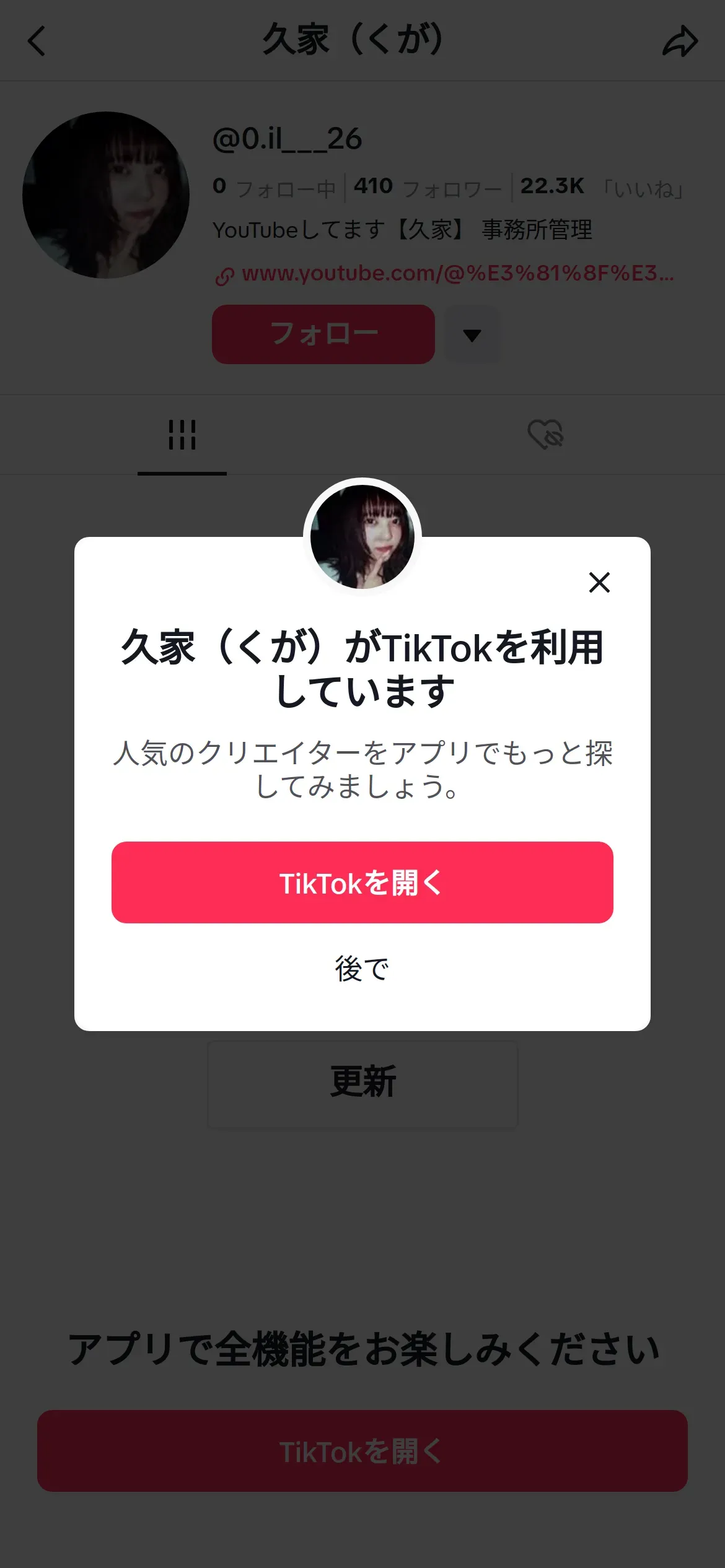Tap the 更新 refresh button
The height and width of the screenshot is (1568, 725).
(x=362, y=1084)
